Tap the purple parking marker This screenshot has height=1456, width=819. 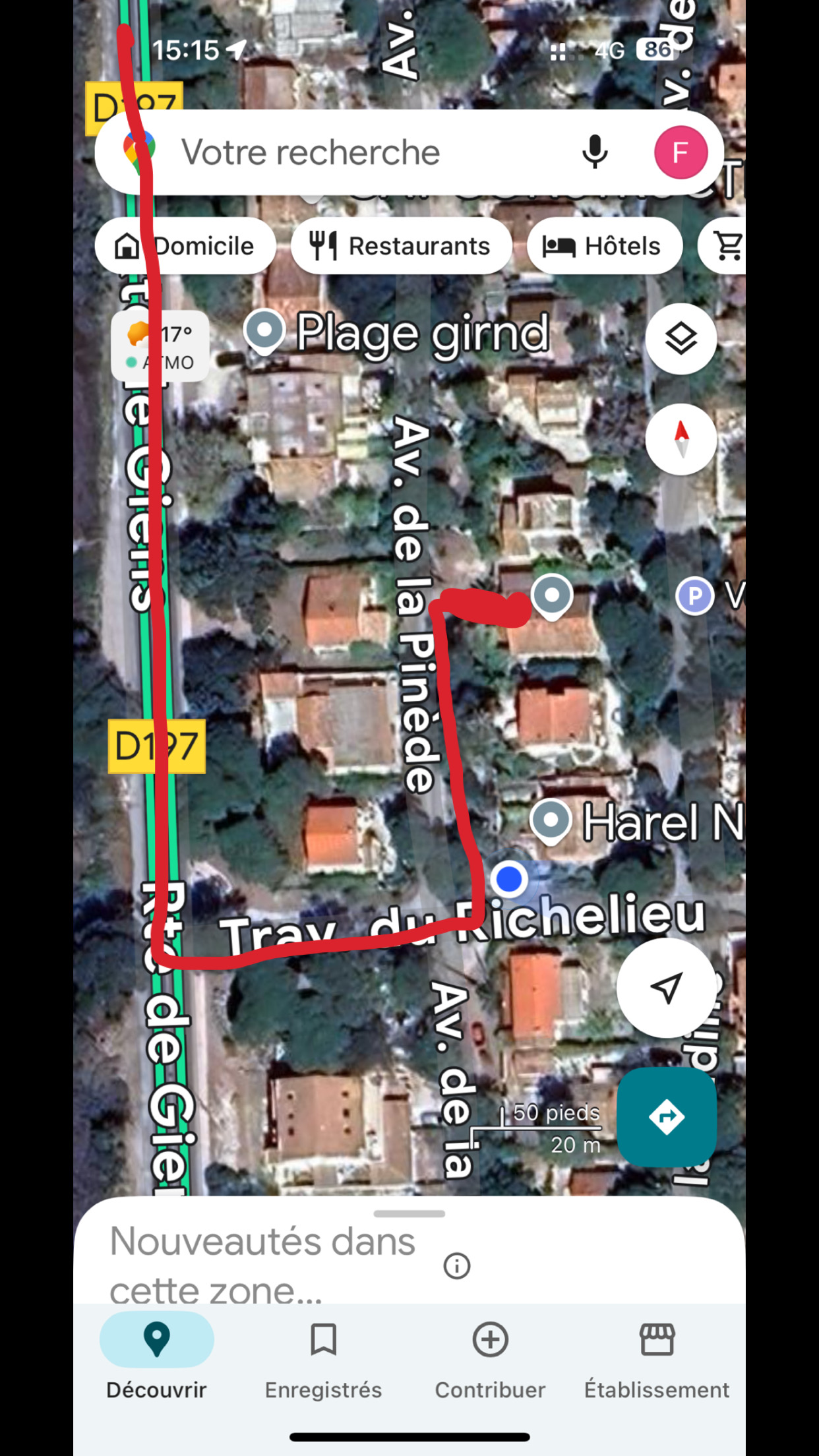pyautogui.click(x=694, y=596)
